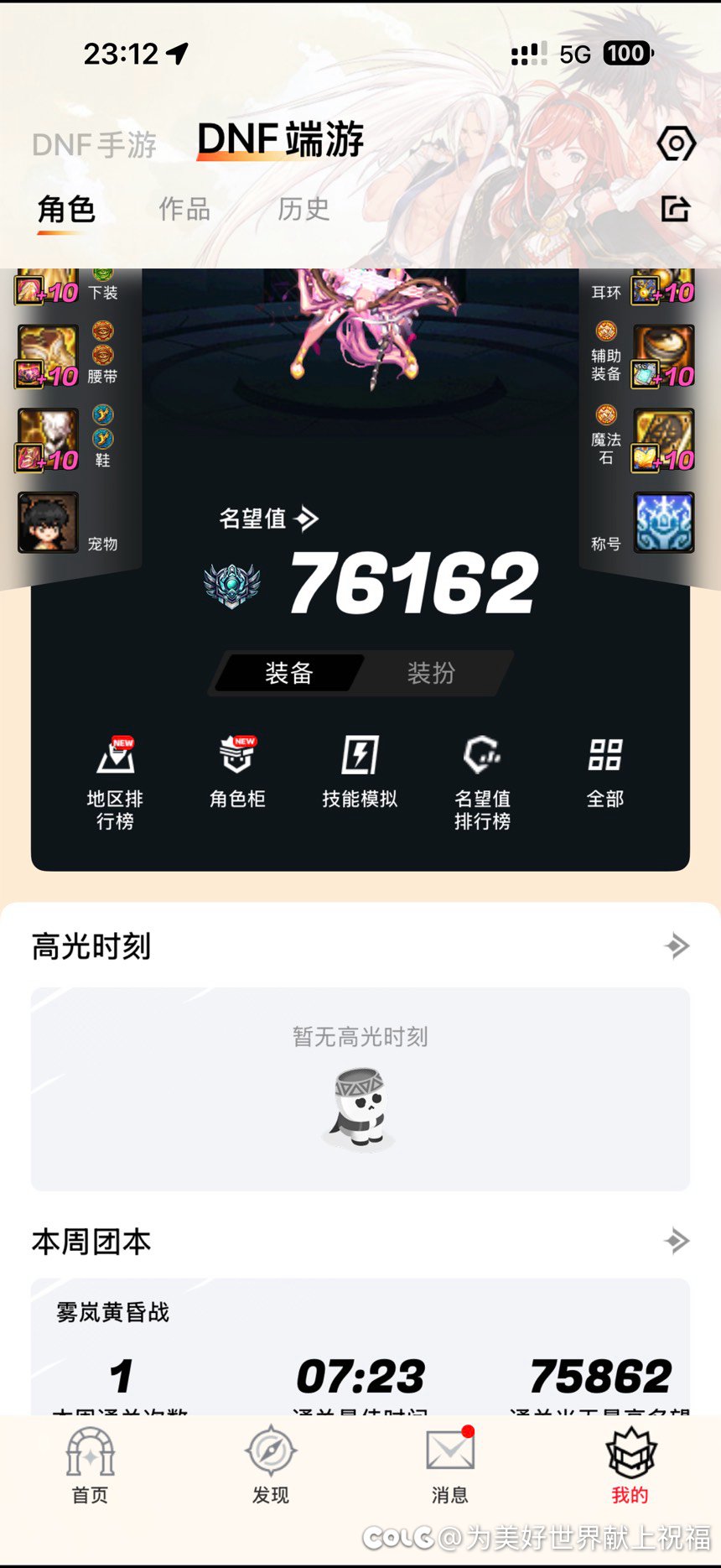Open the 名望值 details arrow
The width and height of the screenshot is (721, 1568).
(x=307, y=518)
